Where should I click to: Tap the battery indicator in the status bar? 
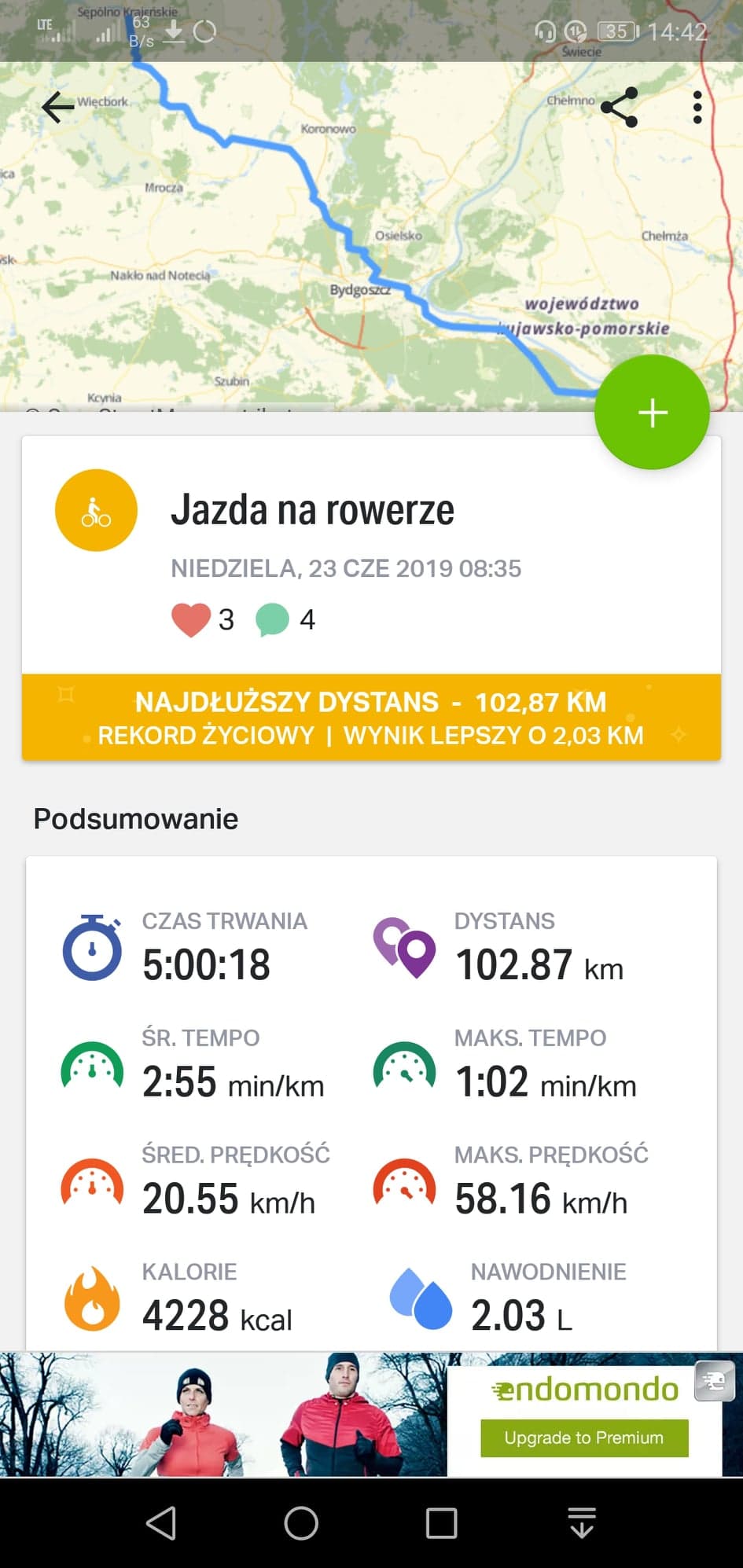point(616,32)
